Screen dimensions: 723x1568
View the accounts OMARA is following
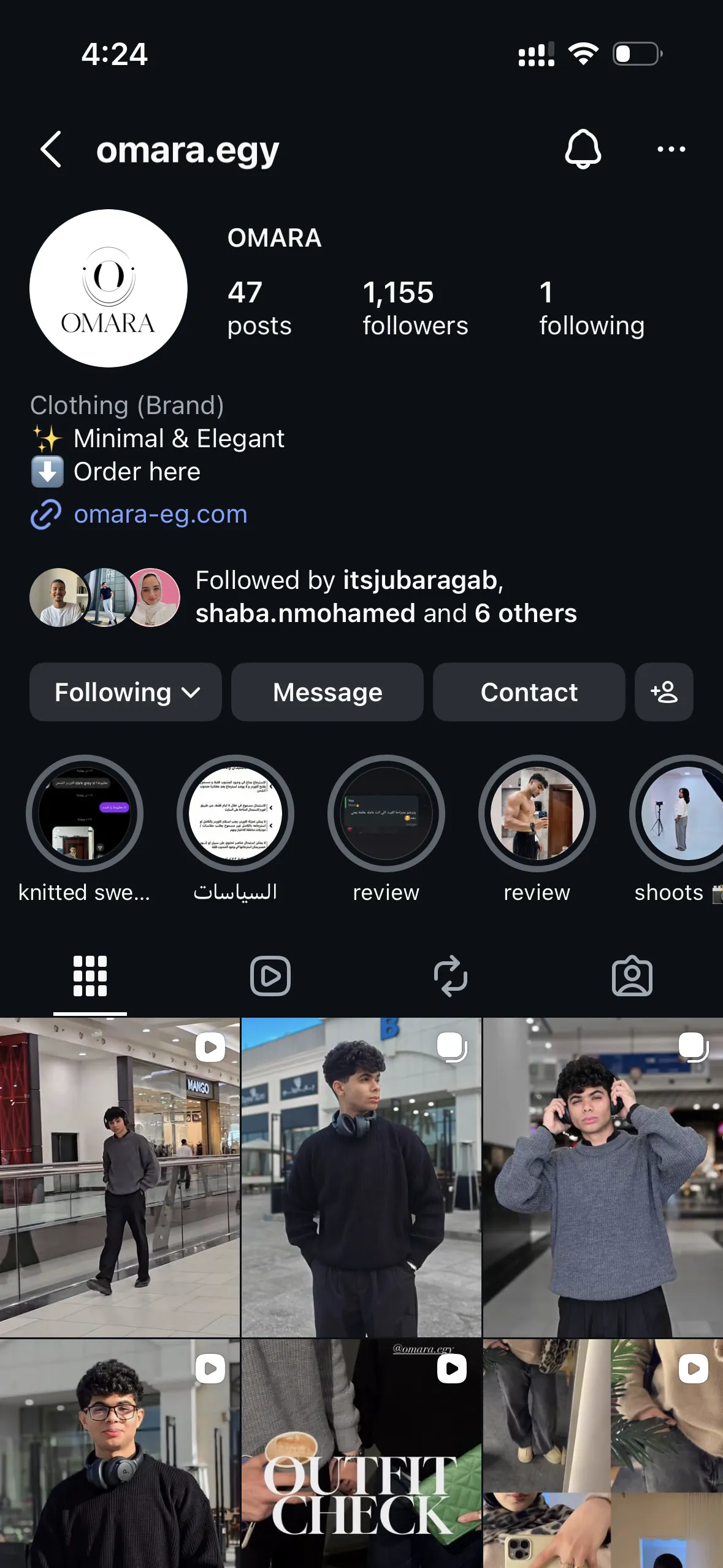[591, 308]
